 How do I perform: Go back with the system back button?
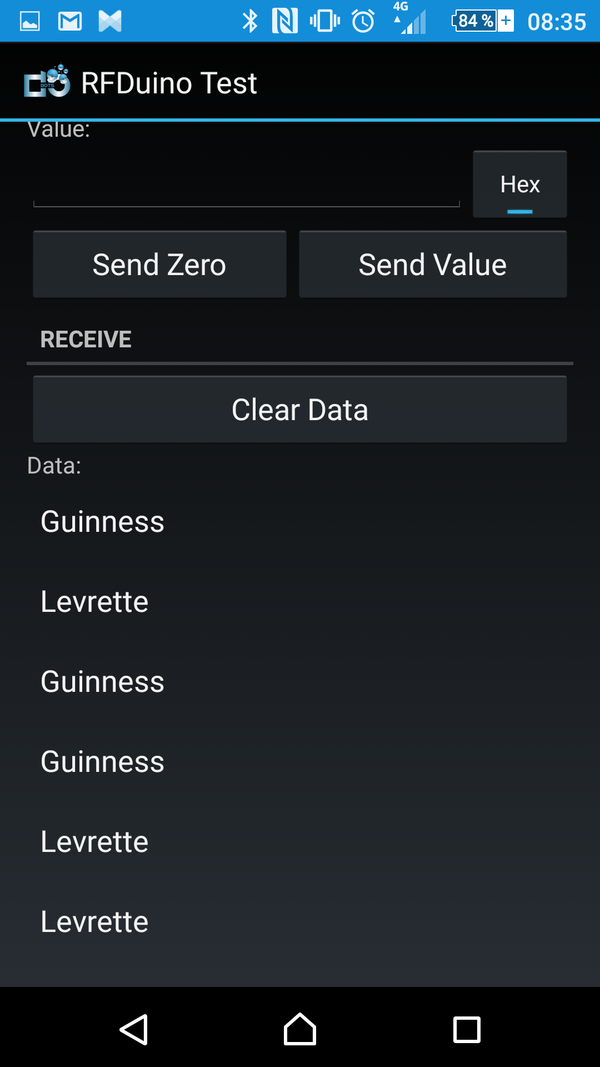pos(133,1029)
